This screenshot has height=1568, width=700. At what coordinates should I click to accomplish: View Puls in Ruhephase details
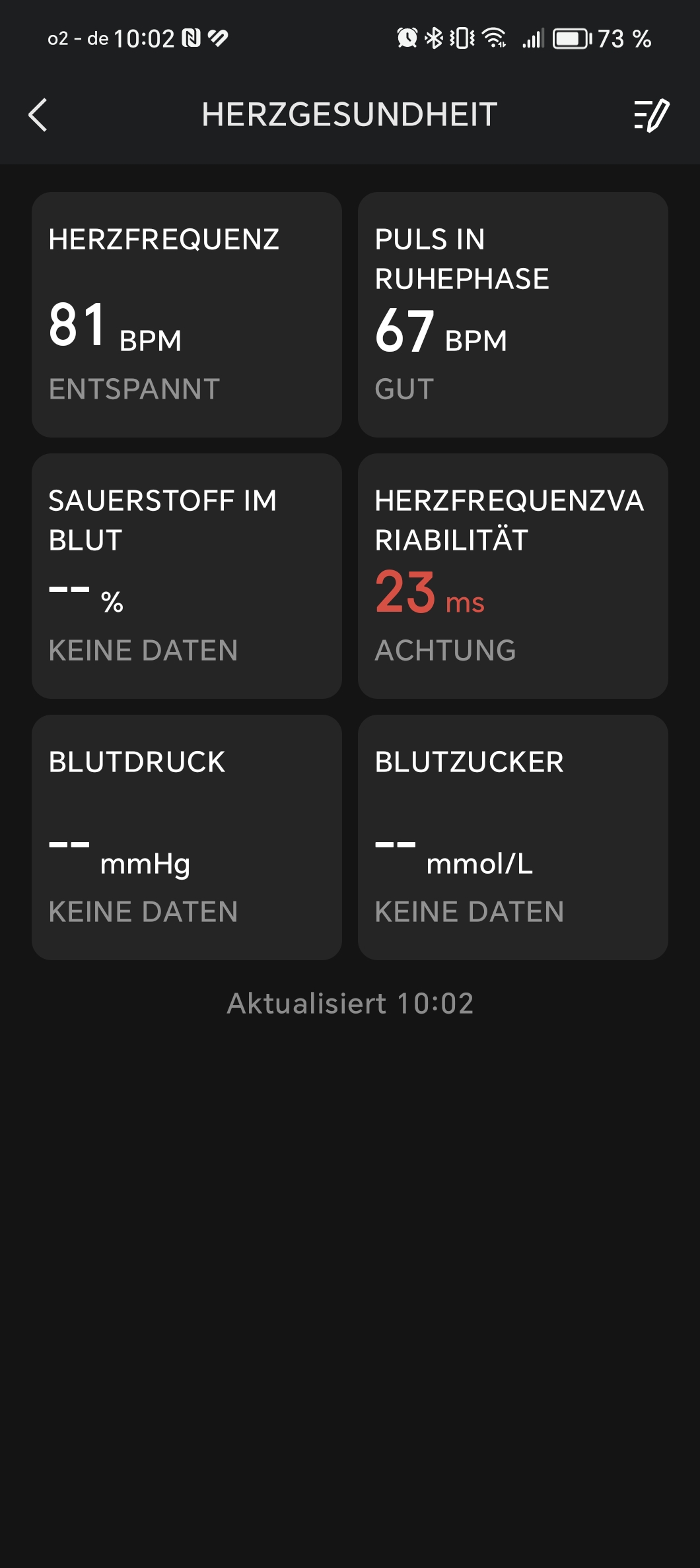click(512, 314)
